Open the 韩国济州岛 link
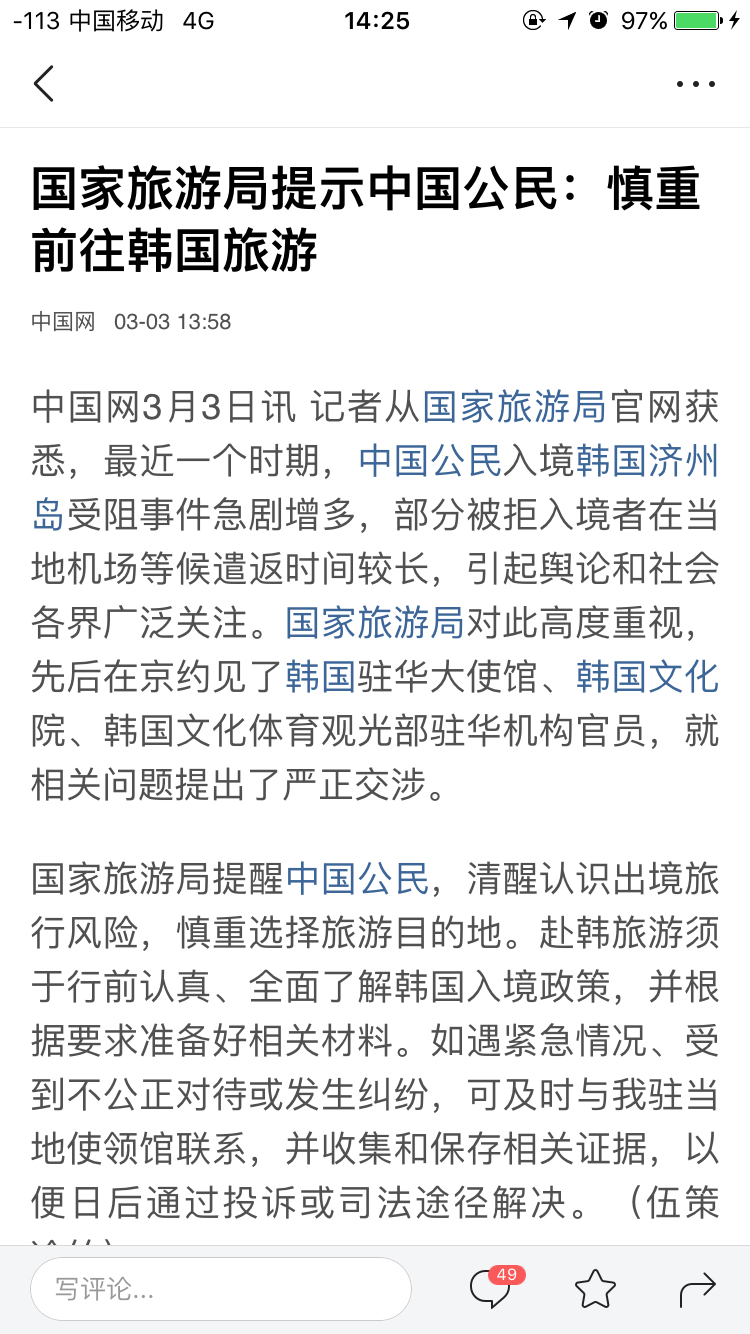The image size is (750, 1334). pos(646,461)
